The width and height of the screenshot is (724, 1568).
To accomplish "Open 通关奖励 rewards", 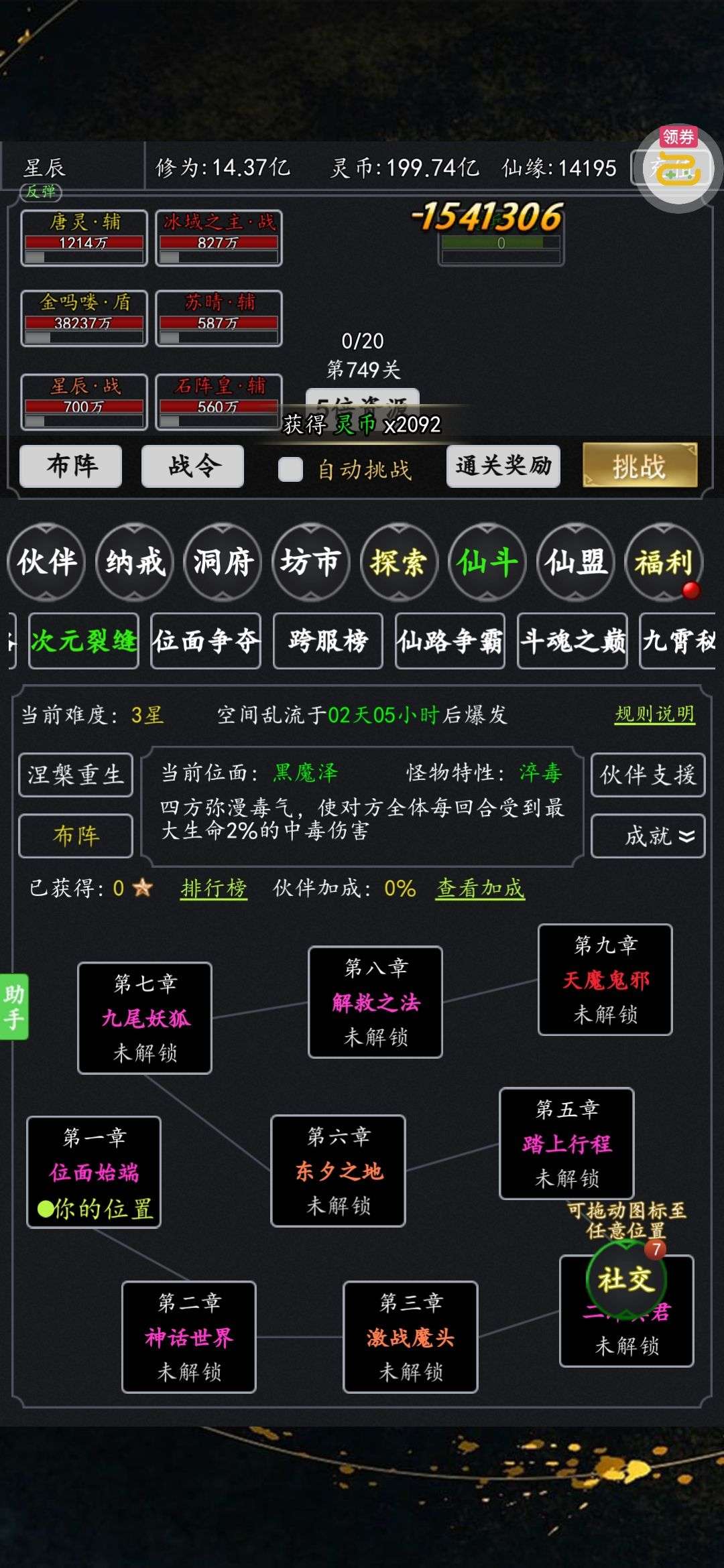I will pos(503,465).
